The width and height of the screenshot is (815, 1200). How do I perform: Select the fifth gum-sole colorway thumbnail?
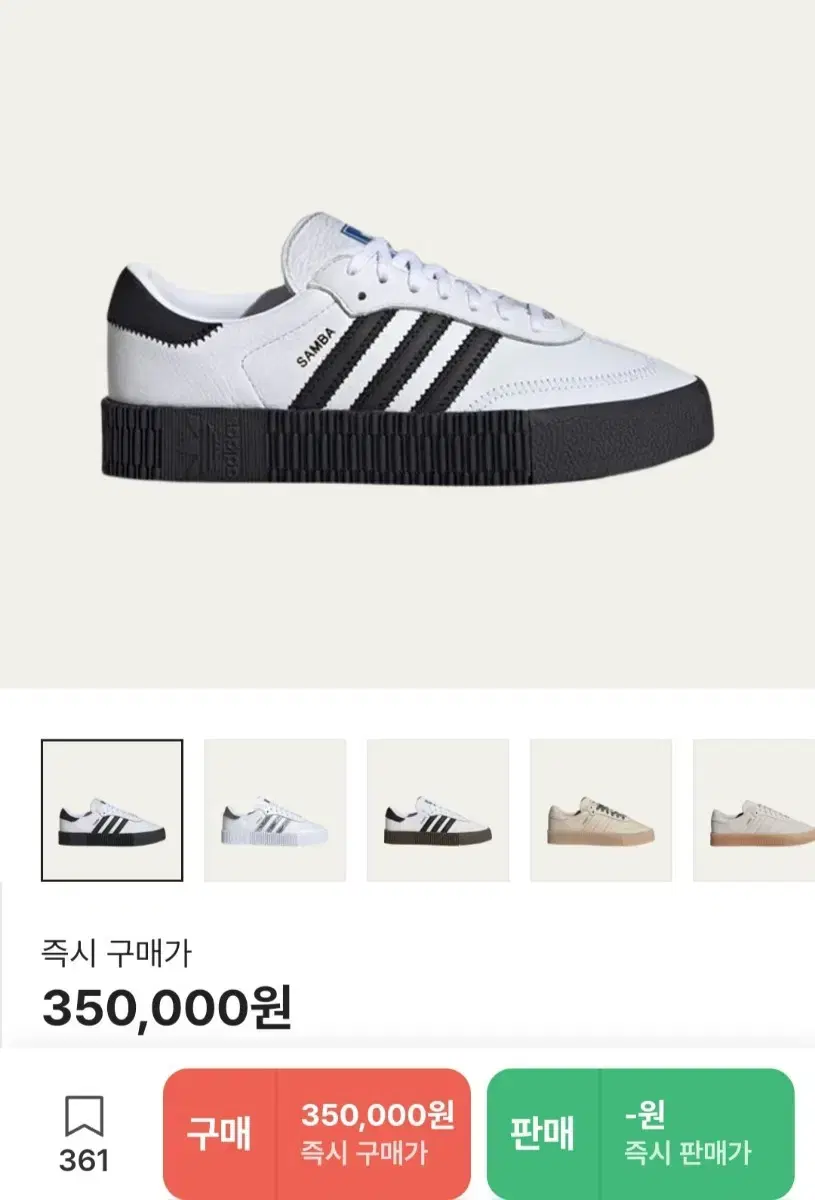click(757, 808)
